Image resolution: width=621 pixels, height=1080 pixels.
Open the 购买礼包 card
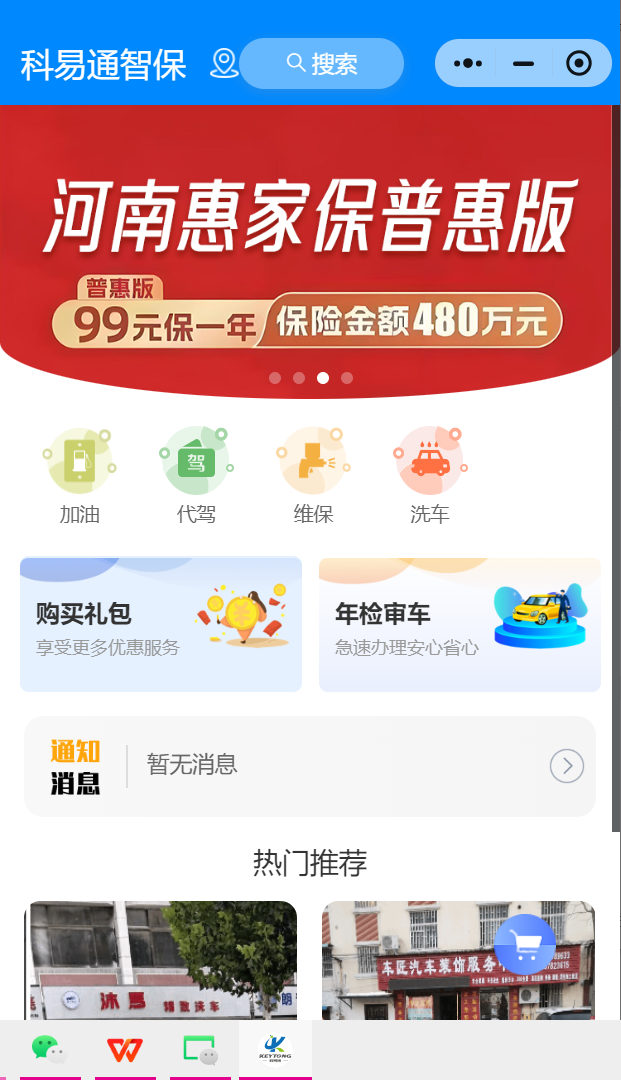coord(161,625)
